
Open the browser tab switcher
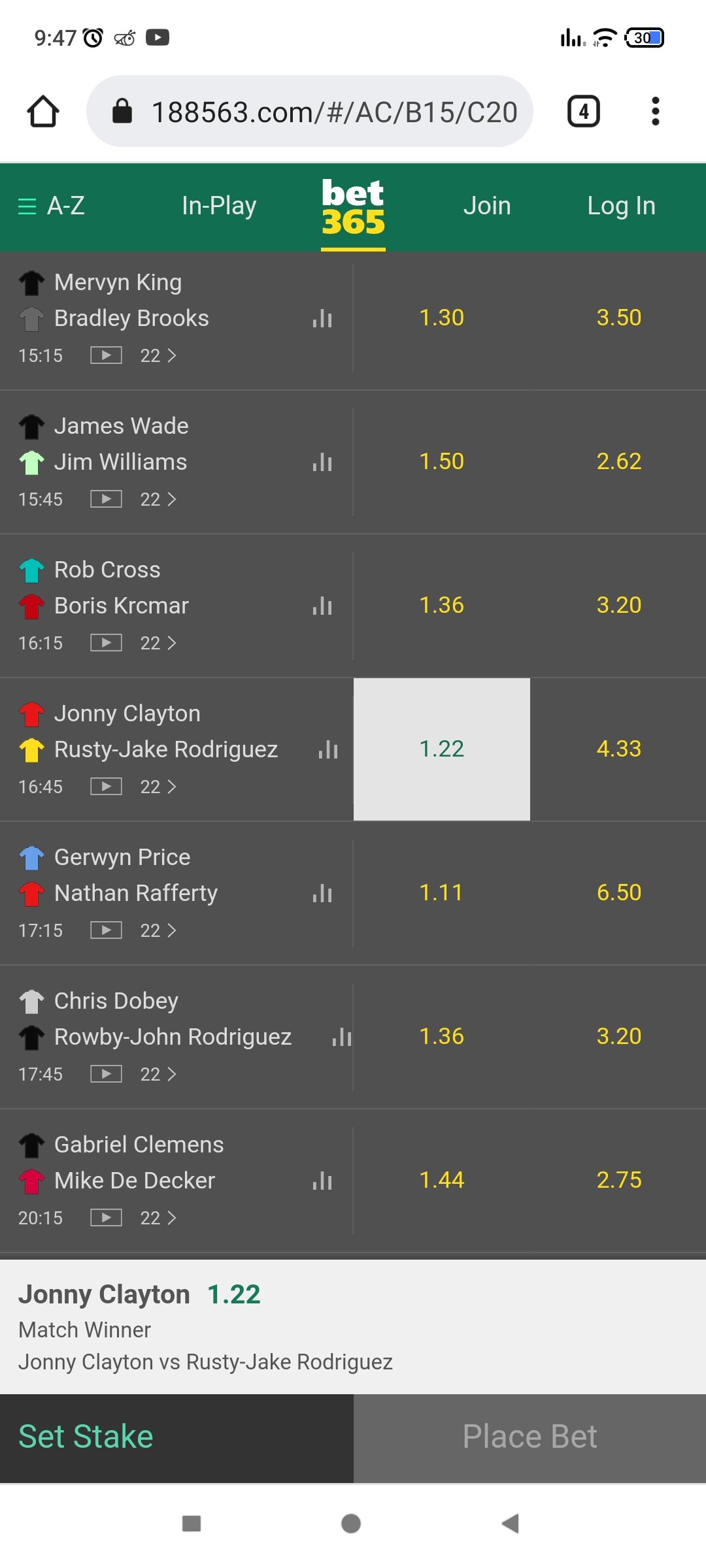pos(583,112)
